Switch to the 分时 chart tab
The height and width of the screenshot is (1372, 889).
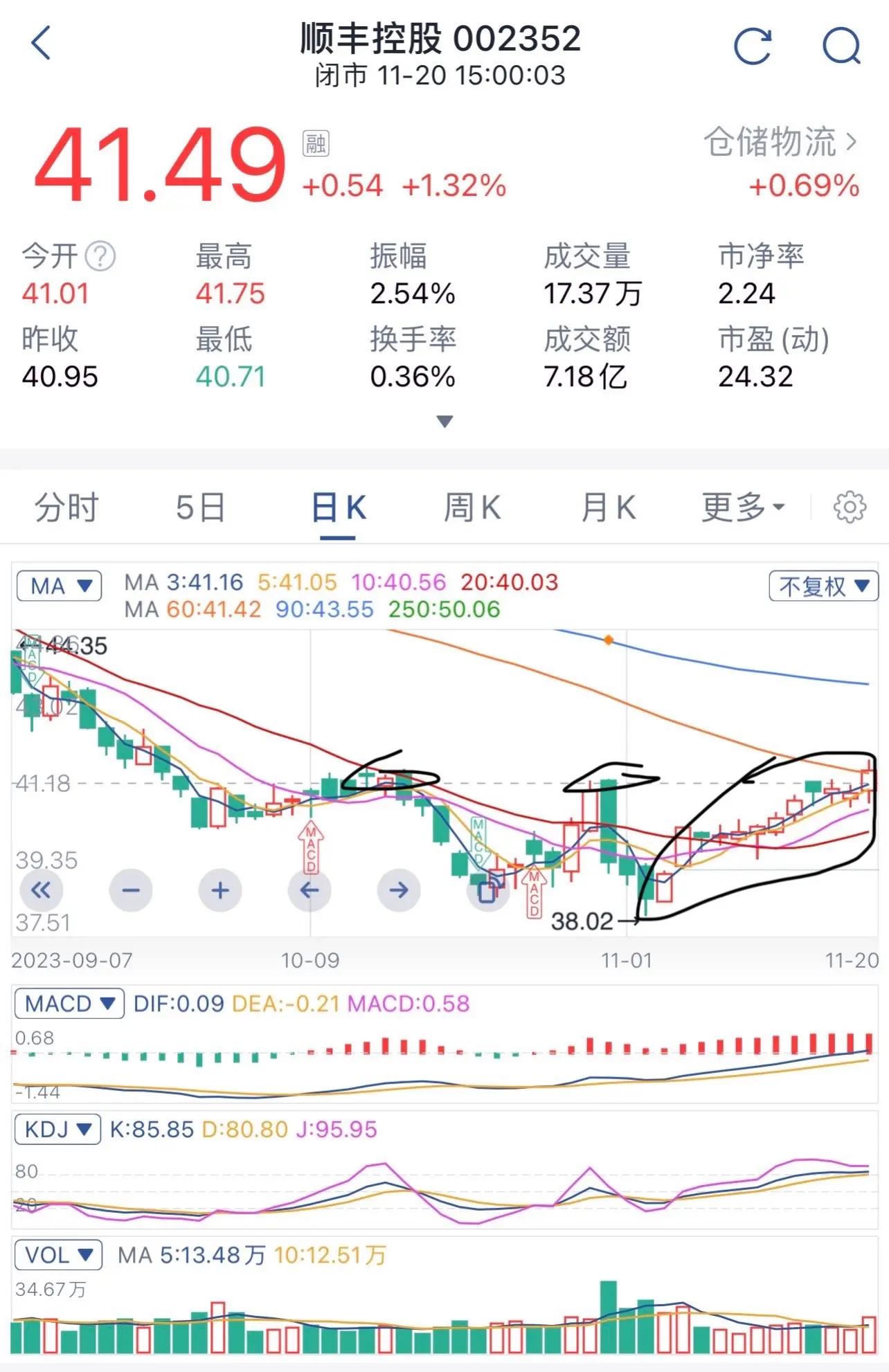click(66, 507)
